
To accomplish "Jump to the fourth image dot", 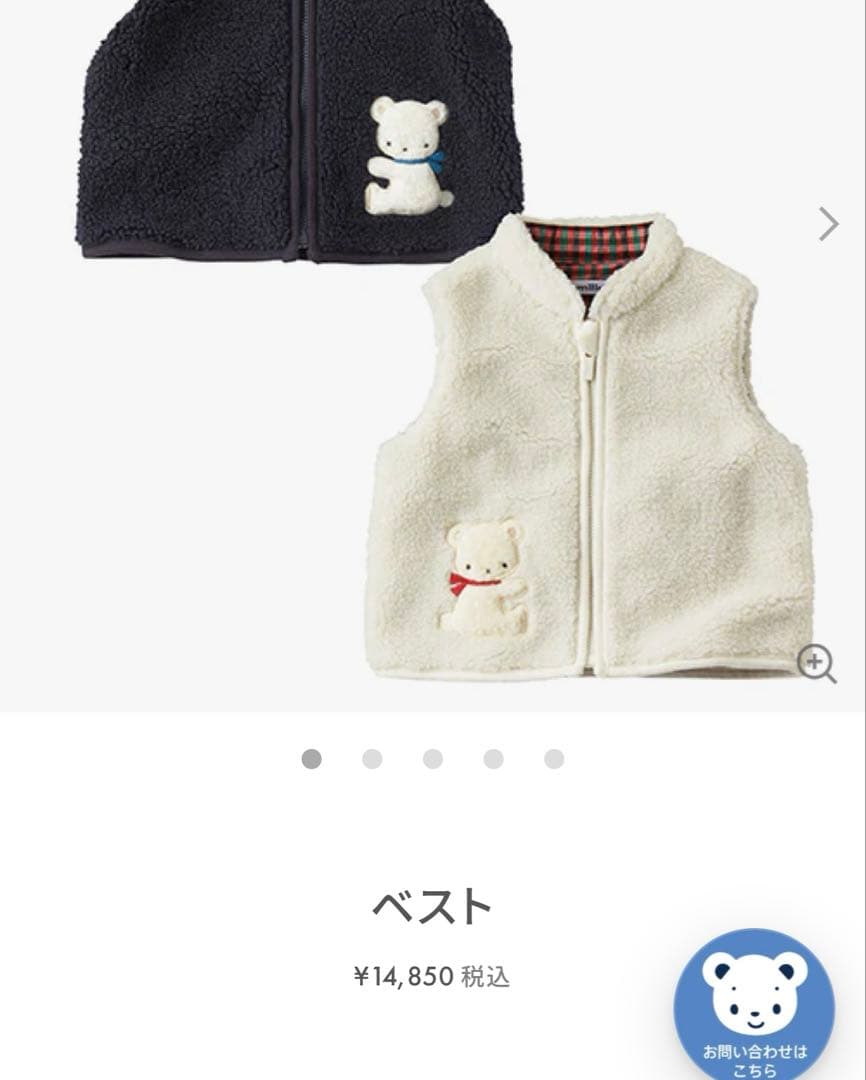I will tap(493, 759).
